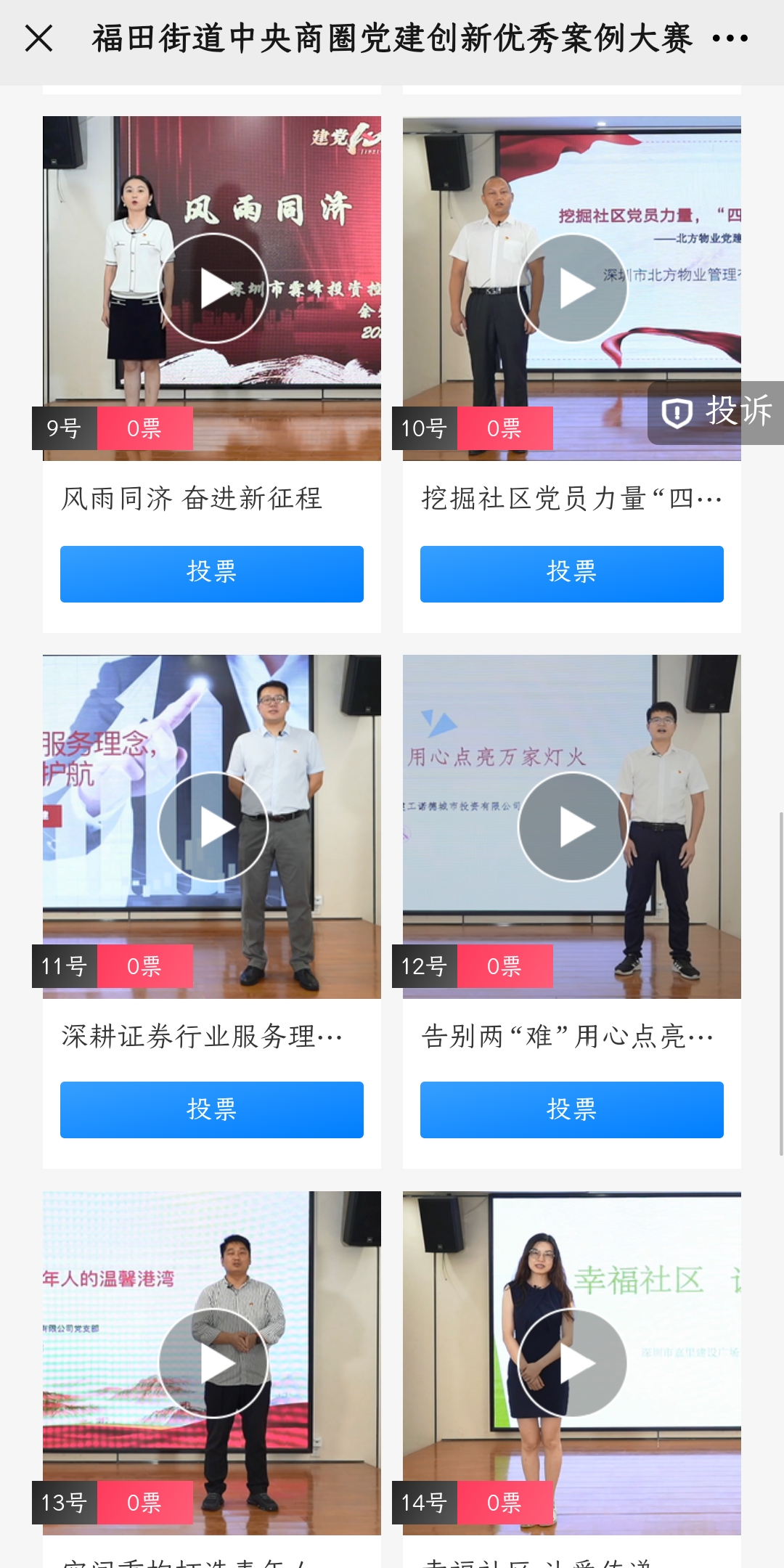Viewport: 784px width, 1568px height.
Task: Play the video of entry 11号
Action: click(213, 827)
